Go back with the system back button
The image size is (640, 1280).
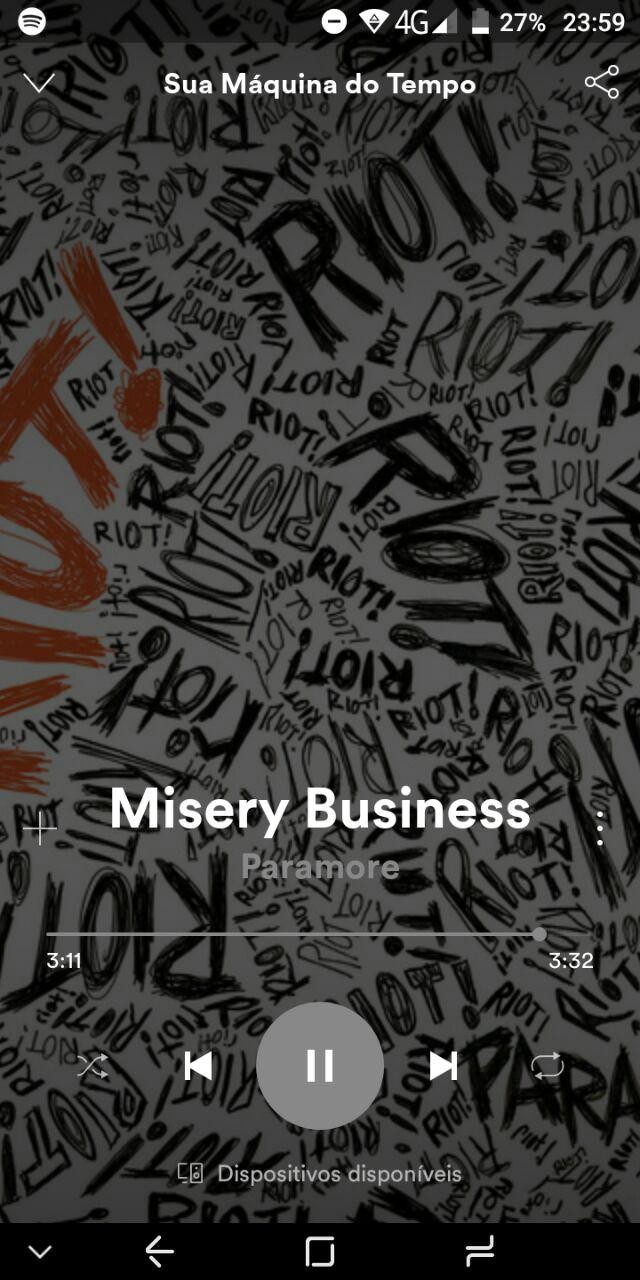click(x=159, y=1250)
